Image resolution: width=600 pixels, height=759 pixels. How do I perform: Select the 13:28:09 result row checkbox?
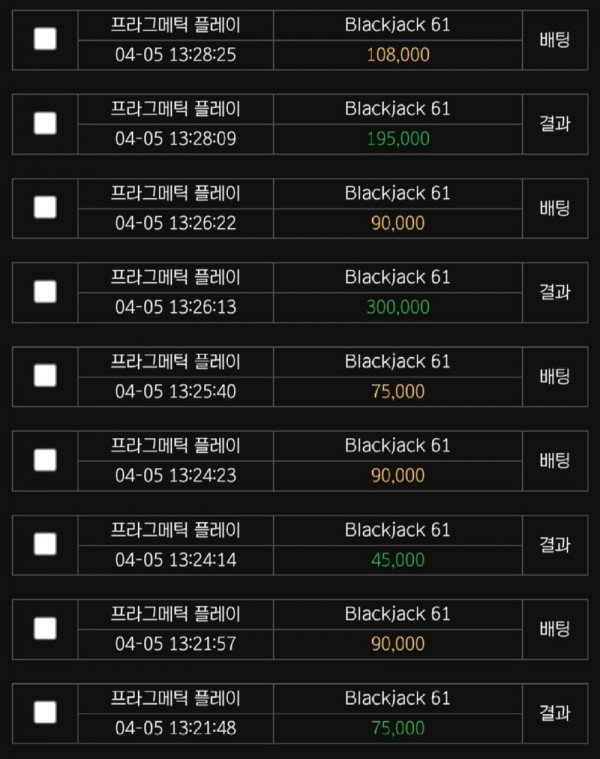coord(45,123)
